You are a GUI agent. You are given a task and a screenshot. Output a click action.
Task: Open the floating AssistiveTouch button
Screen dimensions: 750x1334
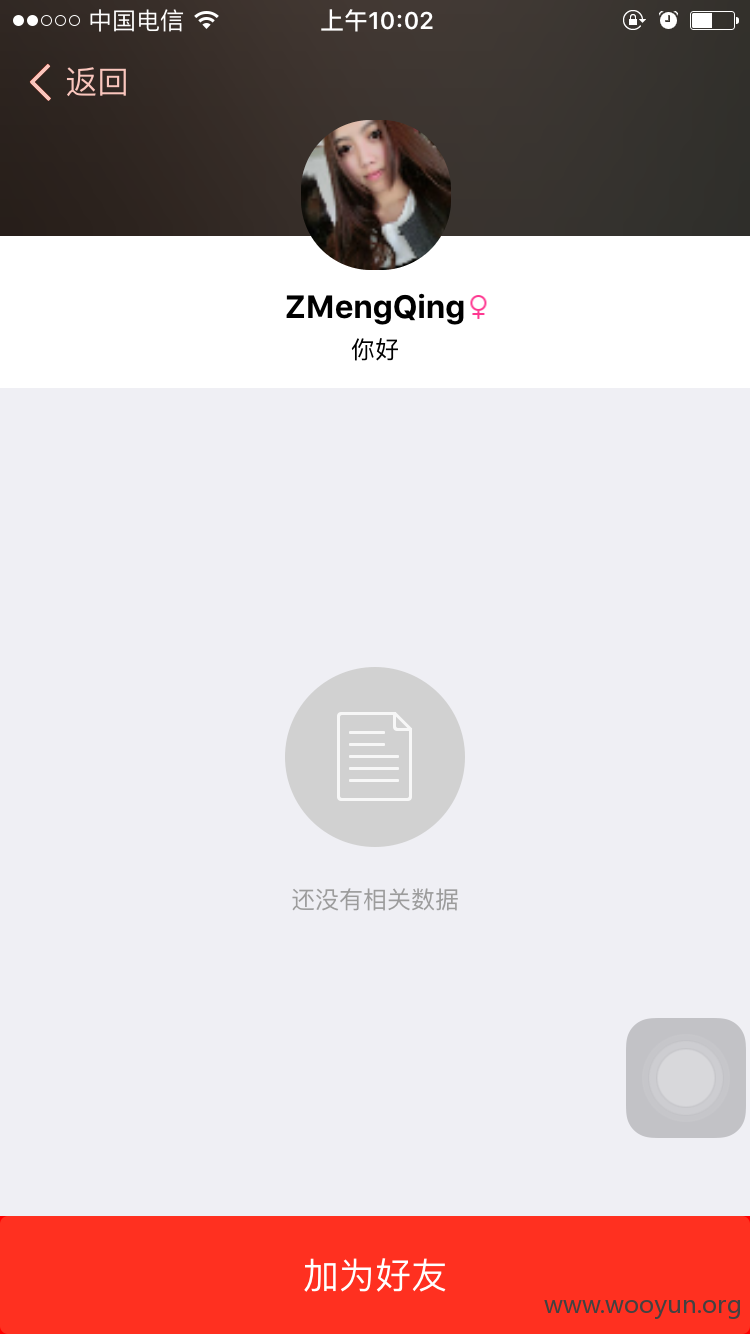[686, 1078]
